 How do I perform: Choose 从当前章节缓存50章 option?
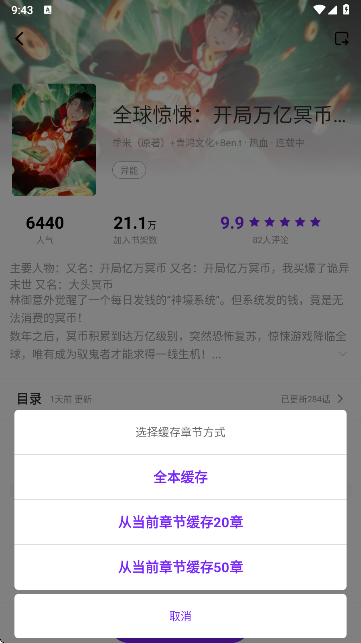pos(180,567)
